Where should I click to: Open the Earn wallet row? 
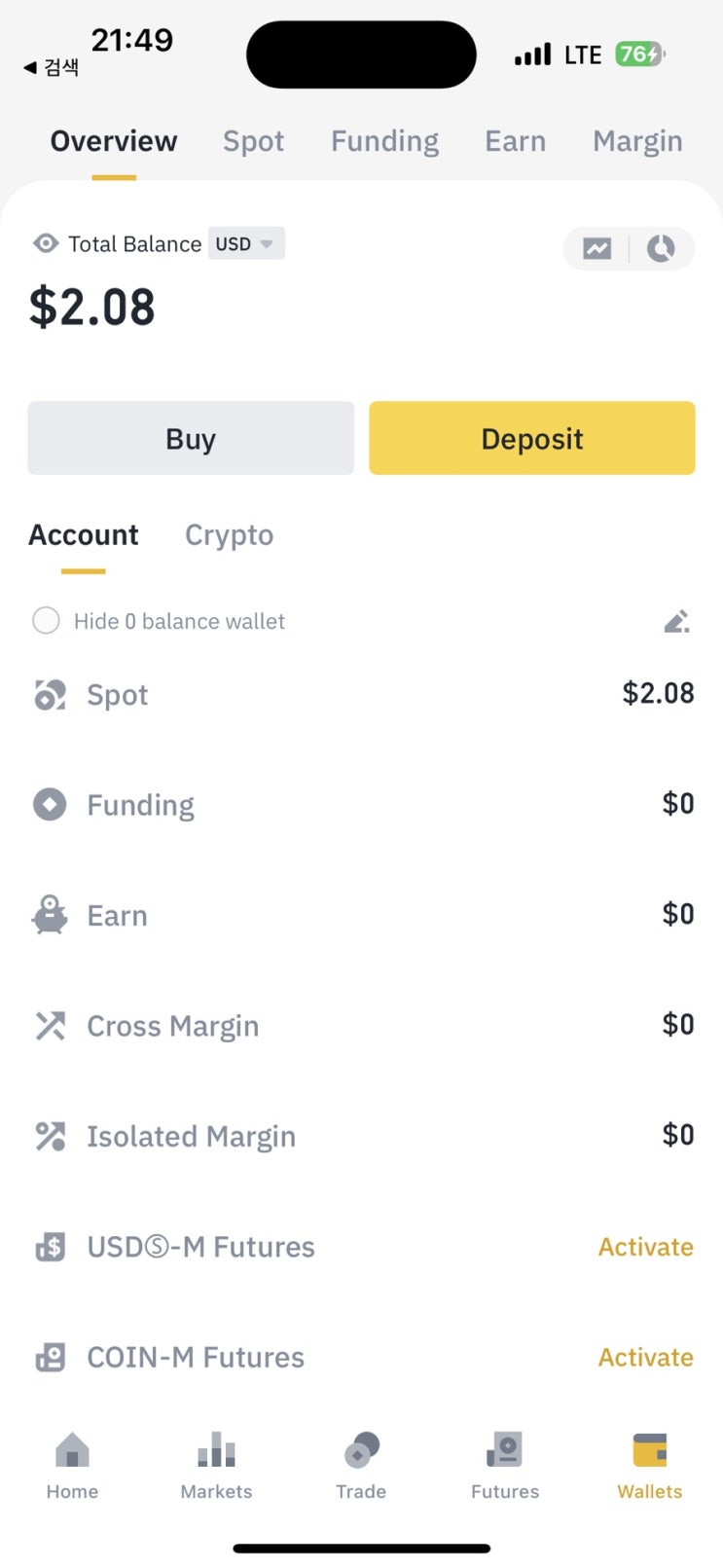tap(361, 916)
